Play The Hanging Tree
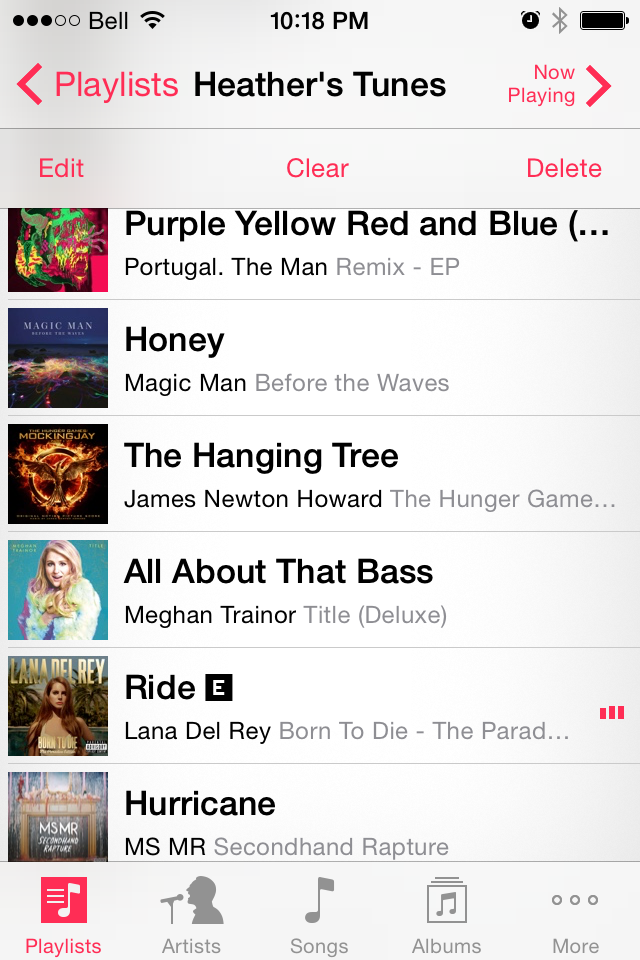The image size is (640, 960). pyautogui.click(x=360, y=474)
